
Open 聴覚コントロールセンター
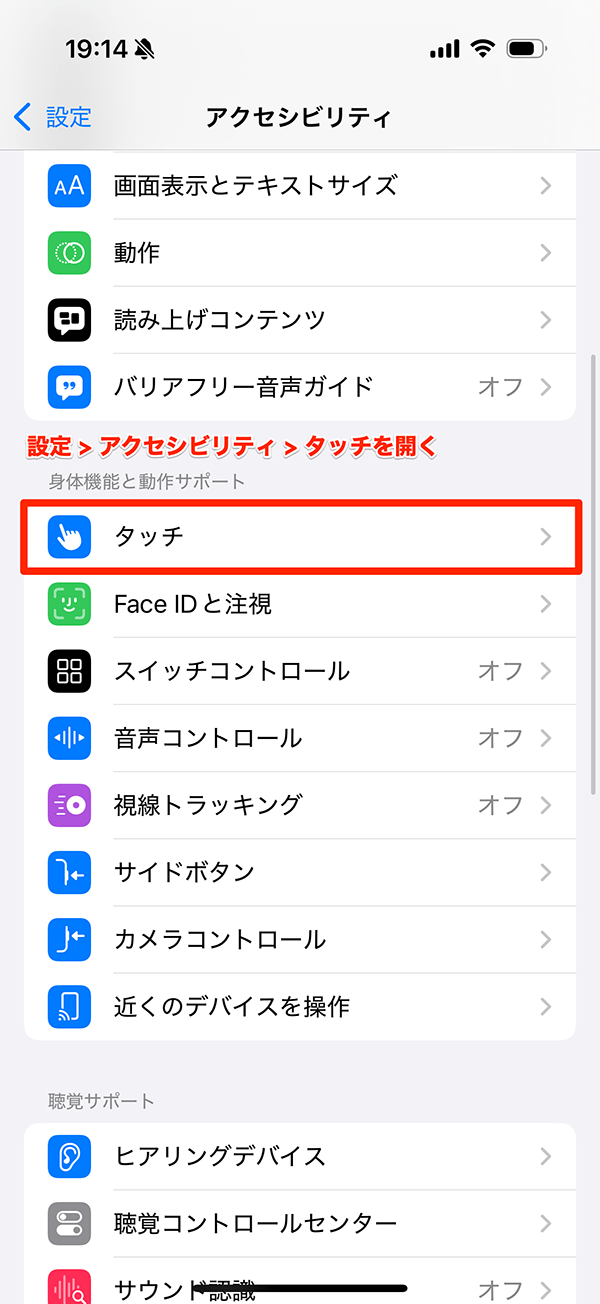(x=300, y=1223)
